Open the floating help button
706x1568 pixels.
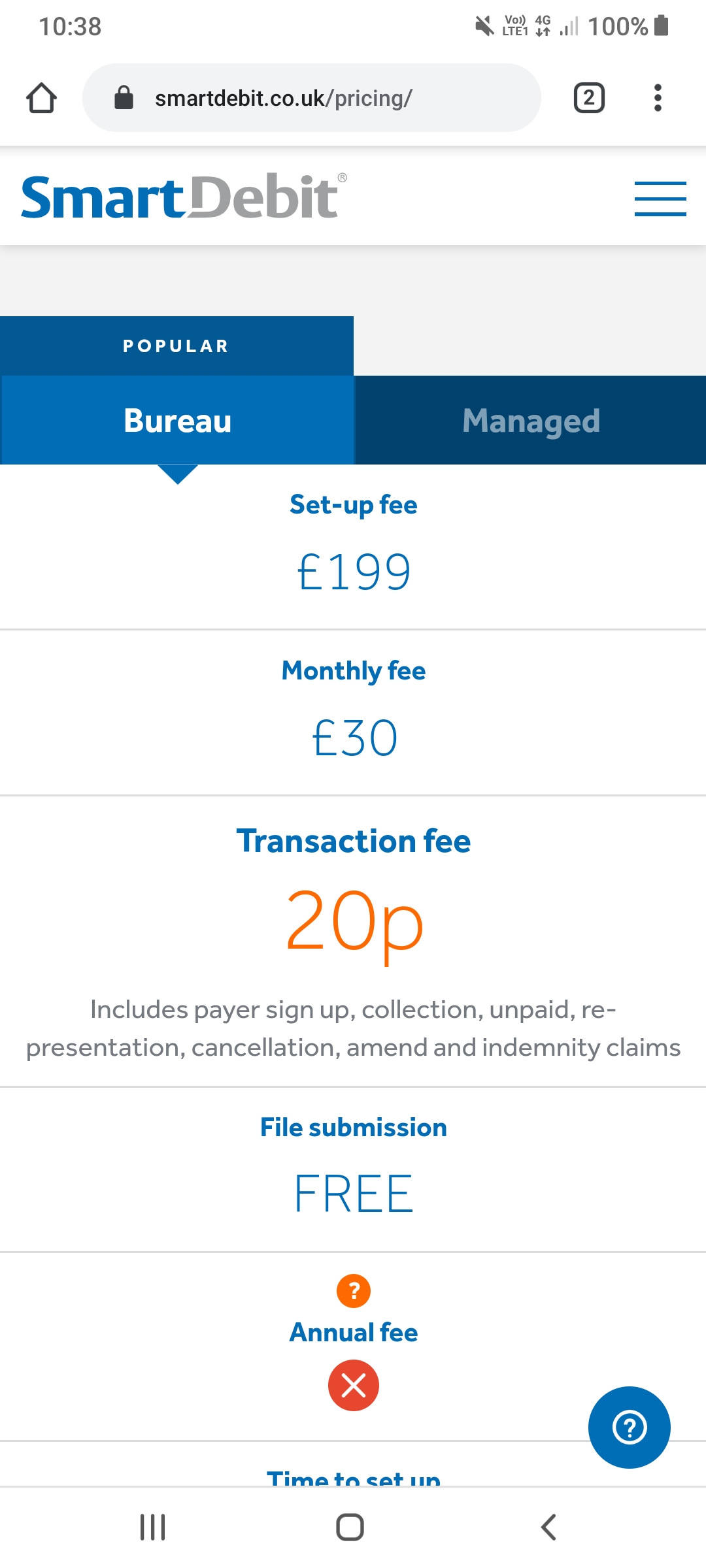[x=630, y=1428]
